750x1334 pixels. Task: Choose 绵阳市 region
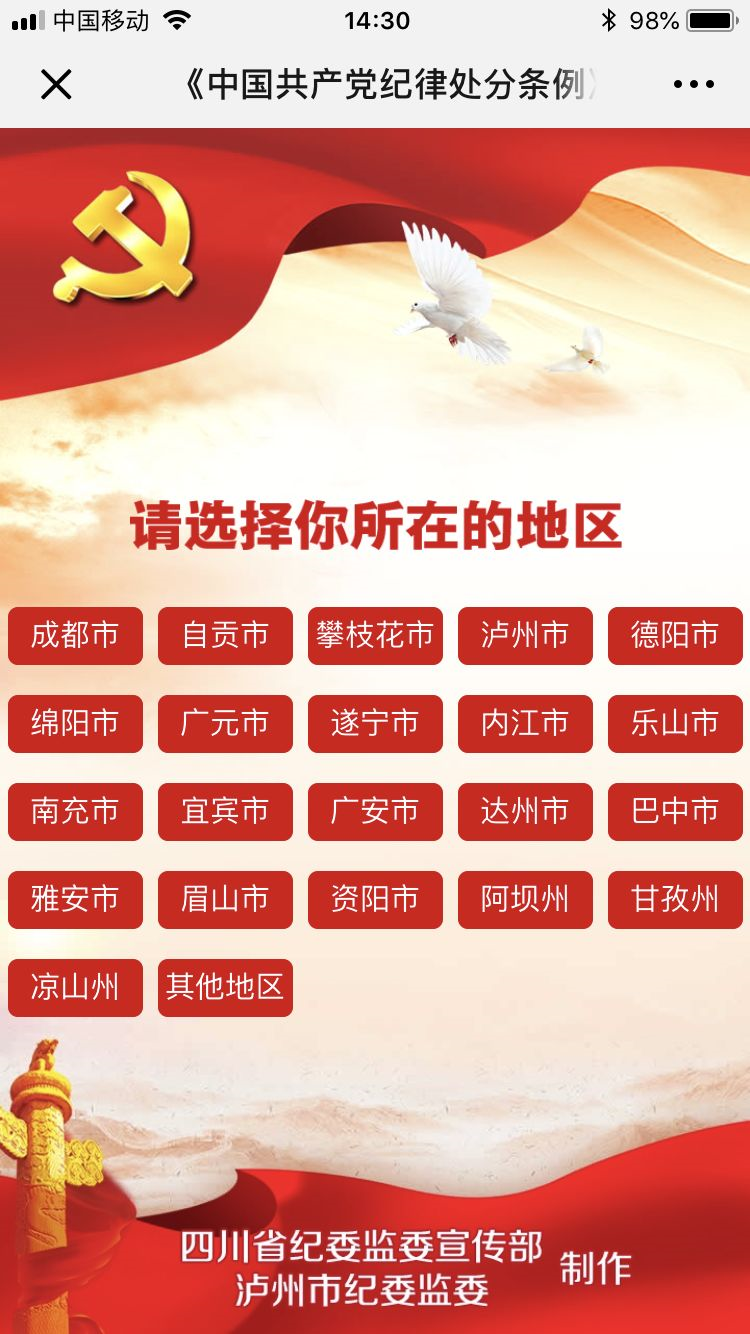75,723
